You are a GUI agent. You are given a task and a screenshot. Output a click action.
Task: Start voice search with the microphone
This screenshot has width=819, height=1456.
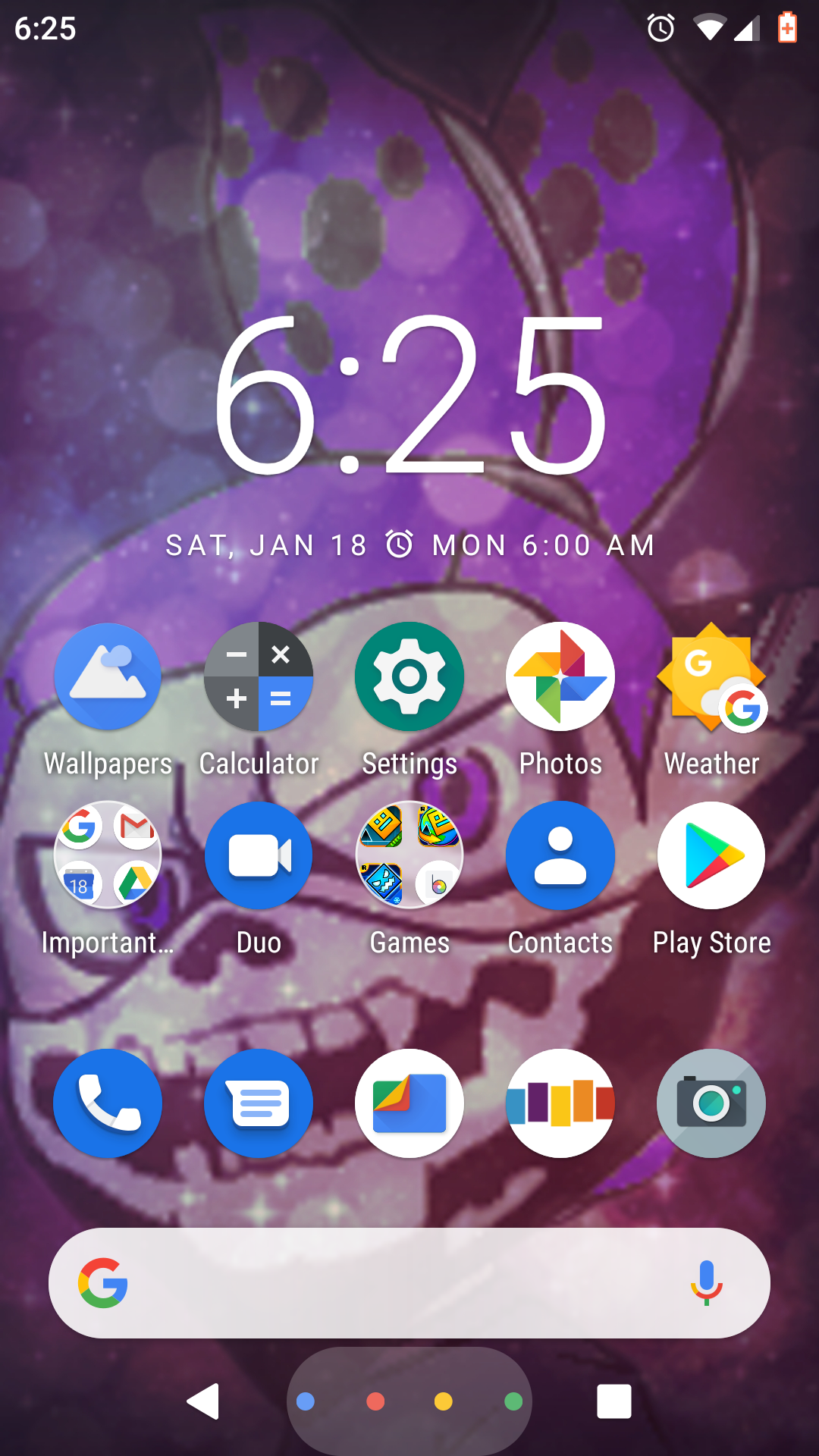(706, 1283)
